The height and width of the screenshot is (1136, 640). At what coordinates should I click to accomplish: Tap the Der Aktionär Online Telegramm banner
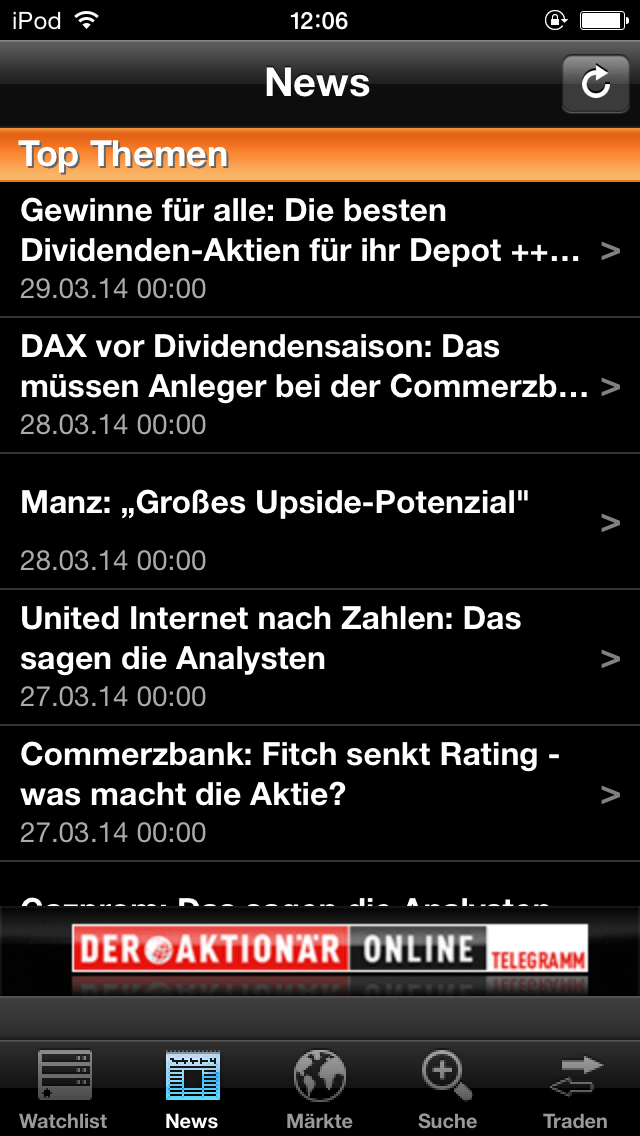tap(330, 948)
